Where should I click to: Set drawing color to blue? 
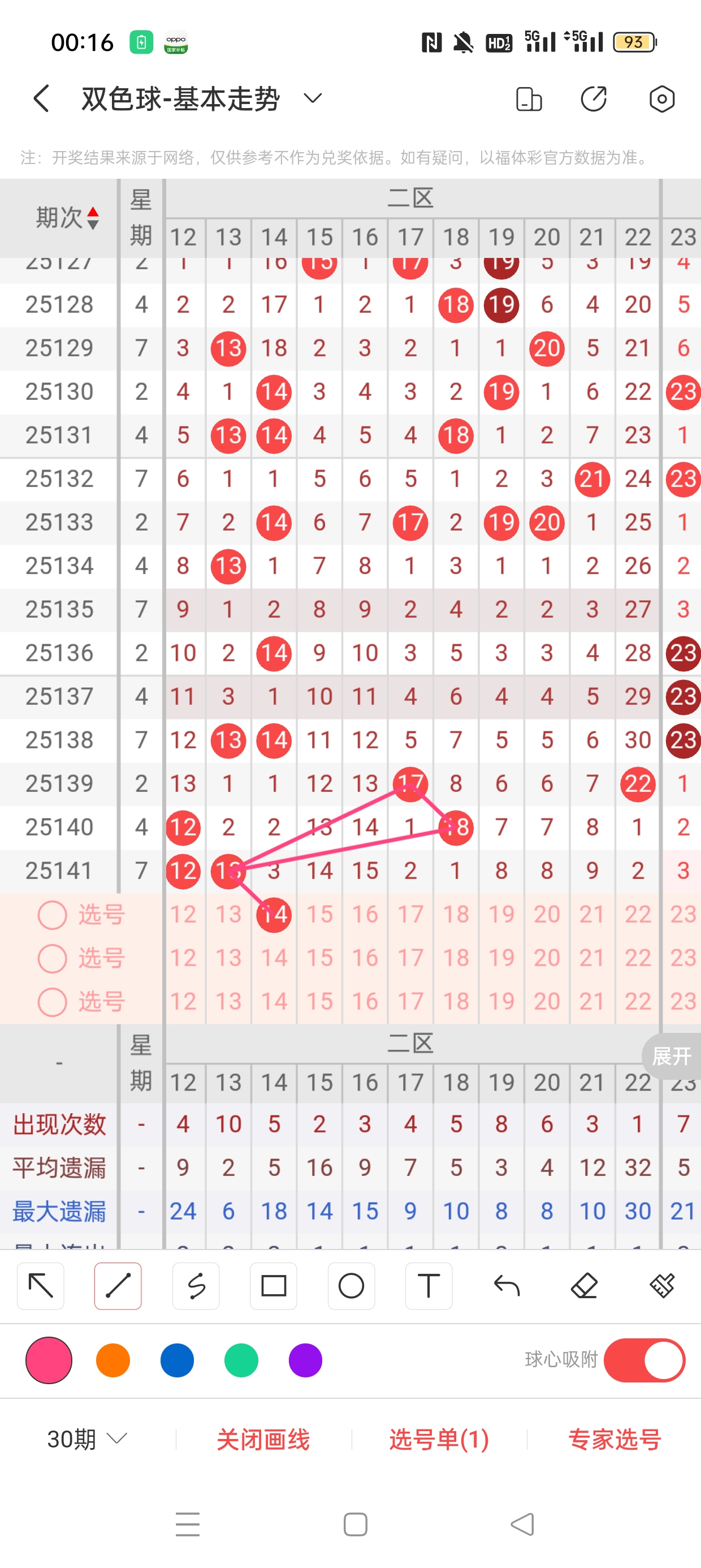coord(177,1360)
